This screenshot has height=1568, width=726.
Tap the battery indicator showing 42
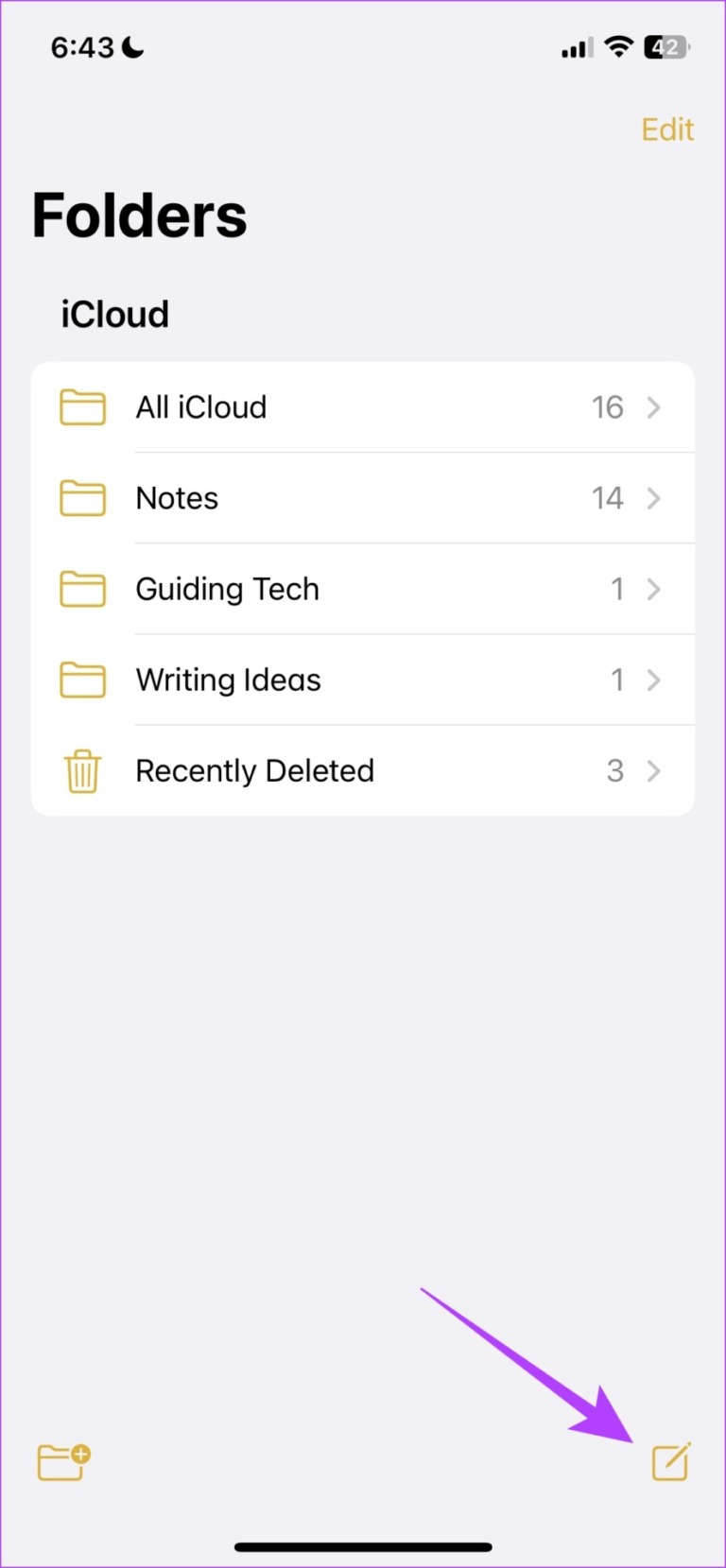pyautogui.click(x=665, y=47)
